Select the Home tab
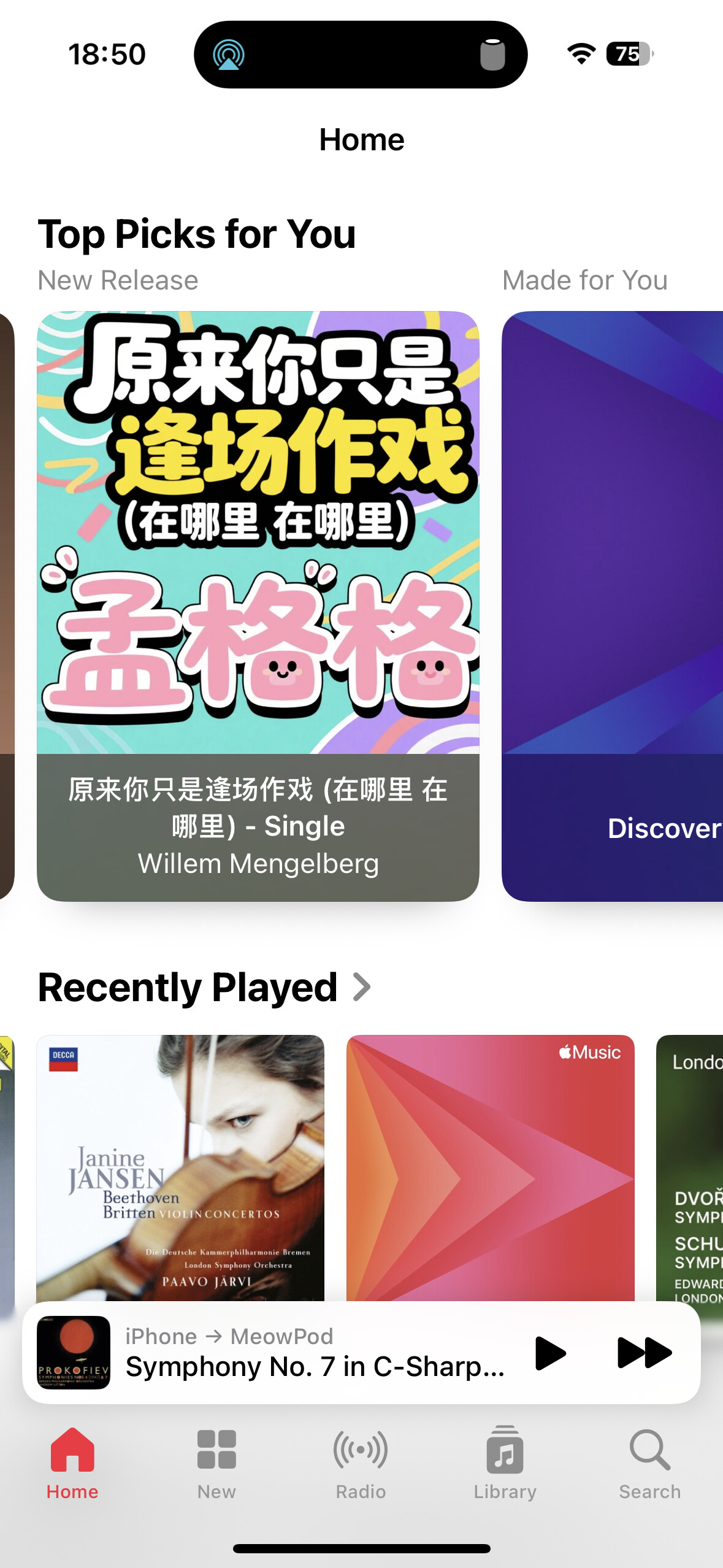Viewport: 723px width, 1568px height. (x=72, y=1463)
